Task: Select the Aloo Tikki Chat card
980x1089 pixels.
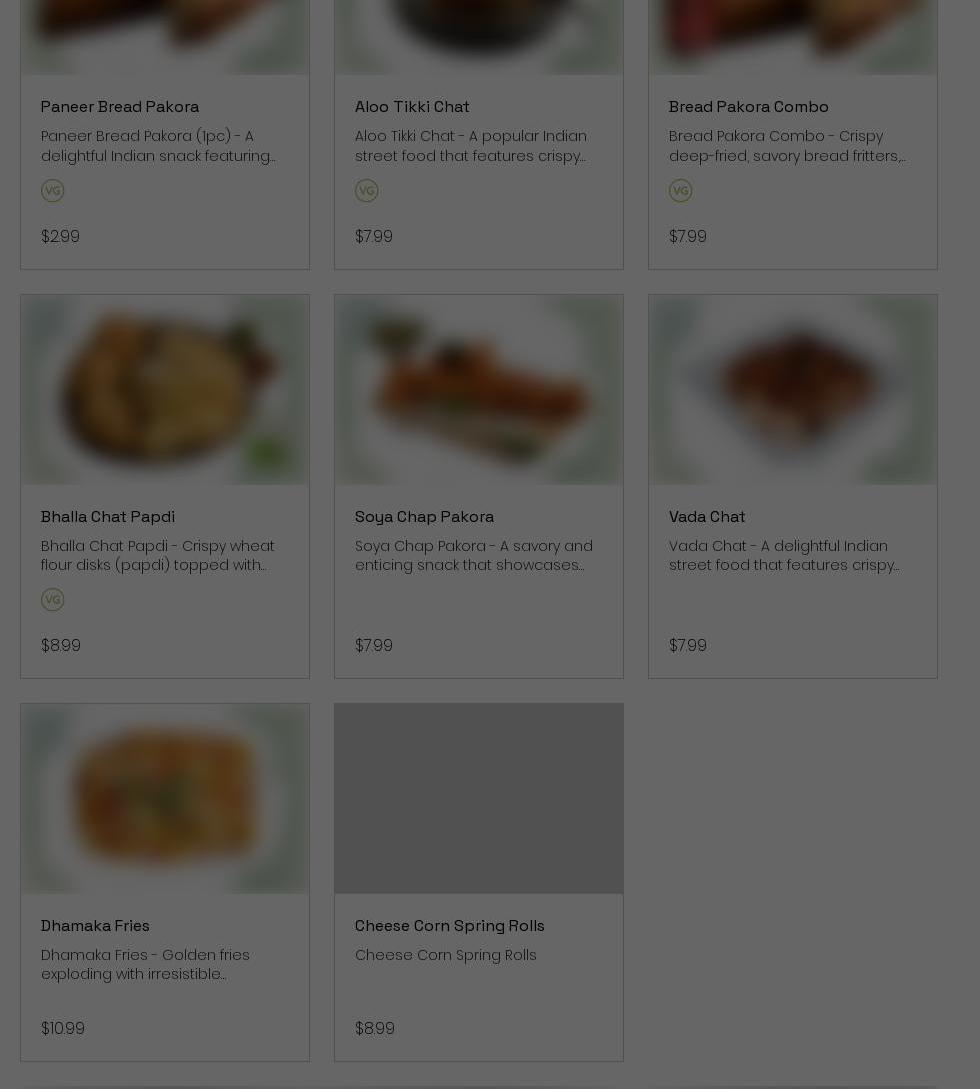Action: click(x=412, y=106)
